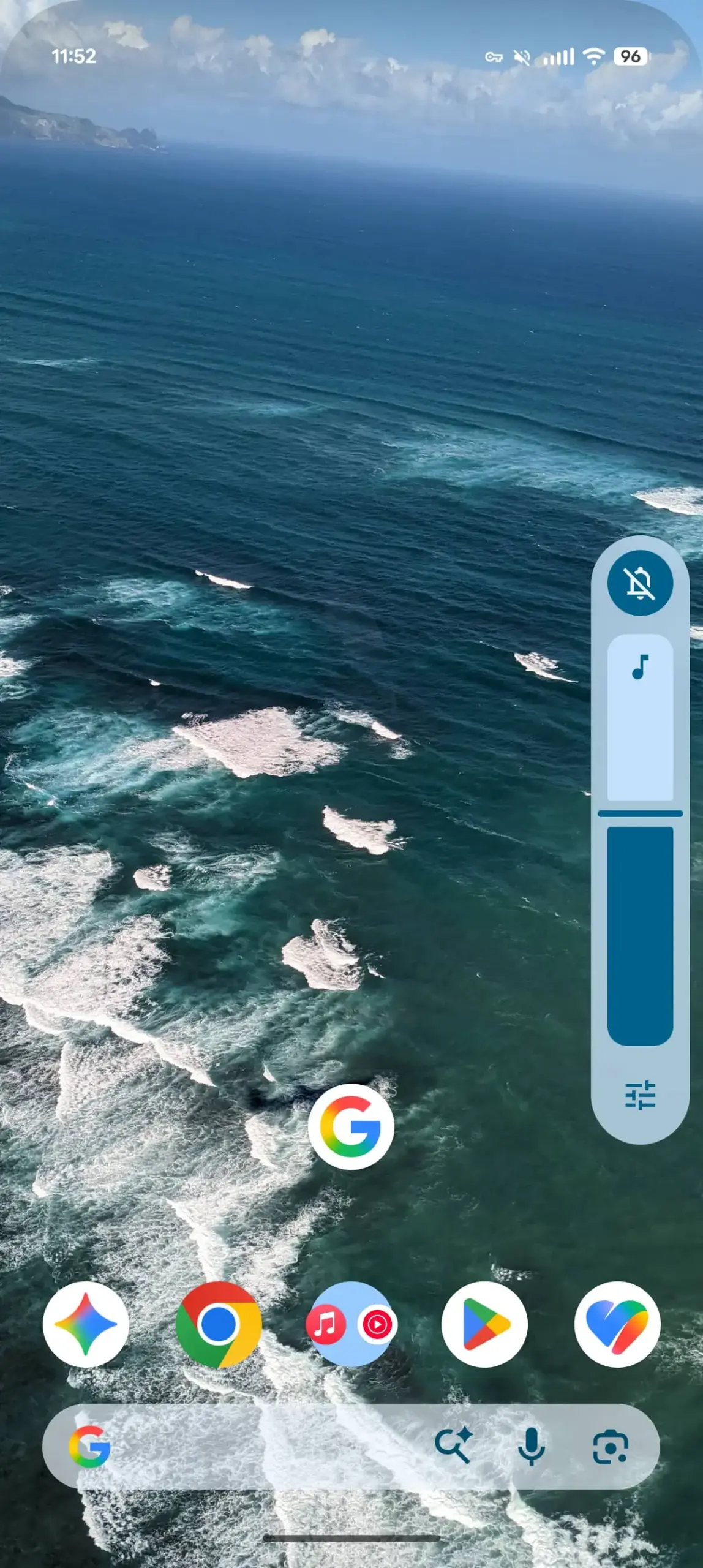This screenshot has height=1568, width=703.
Task: Open the volume settings sliders icon
Action: pos(640,1095)
